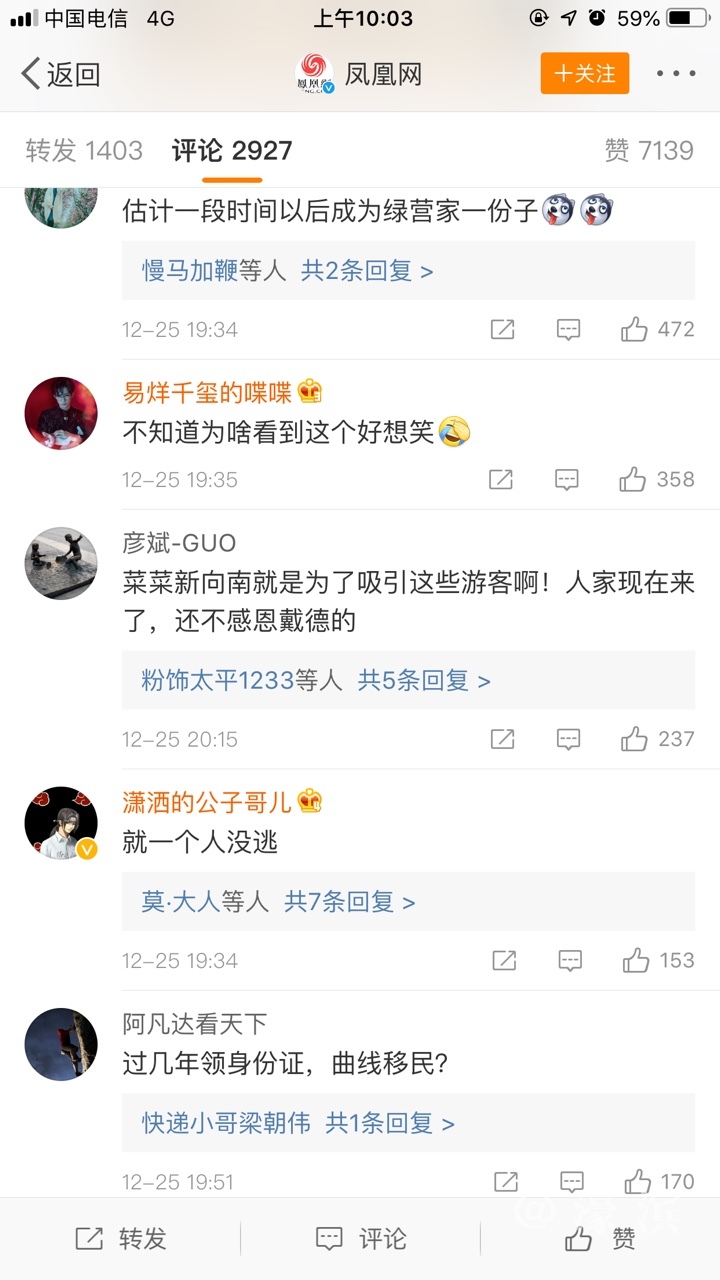
Task: View 粉饰太平1233等人 共5条回复
Action: [x=316, y=681]
